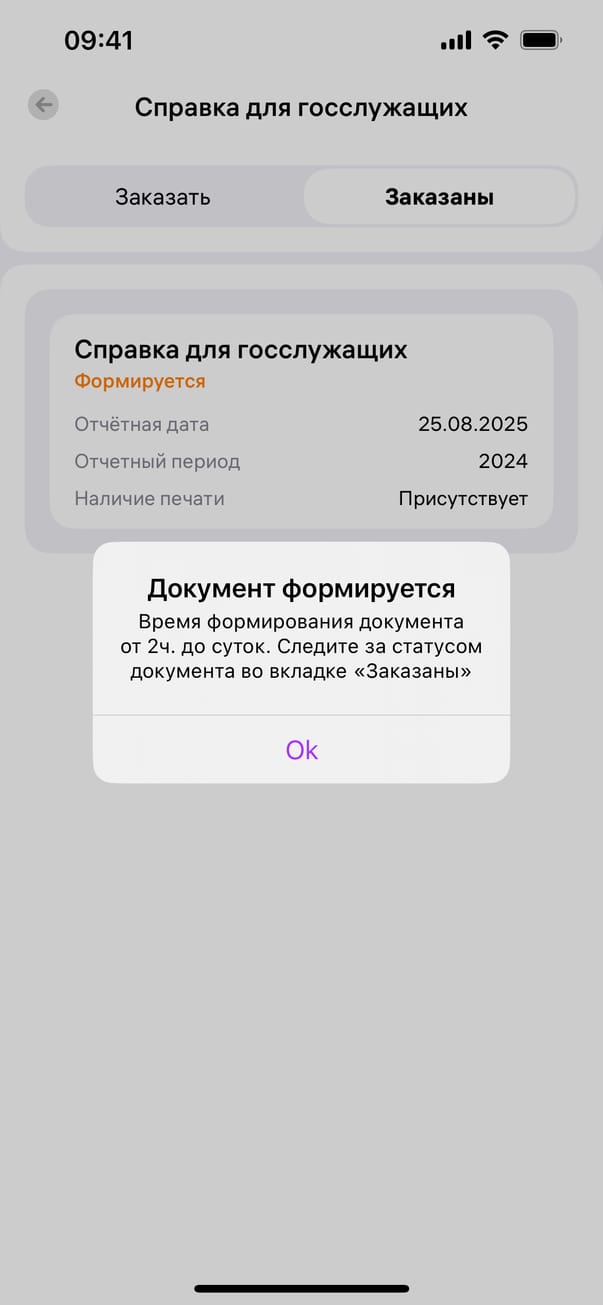Select the Заказаны tab
This screenshot has height=1305, width=603.
[x=439, y=197]
